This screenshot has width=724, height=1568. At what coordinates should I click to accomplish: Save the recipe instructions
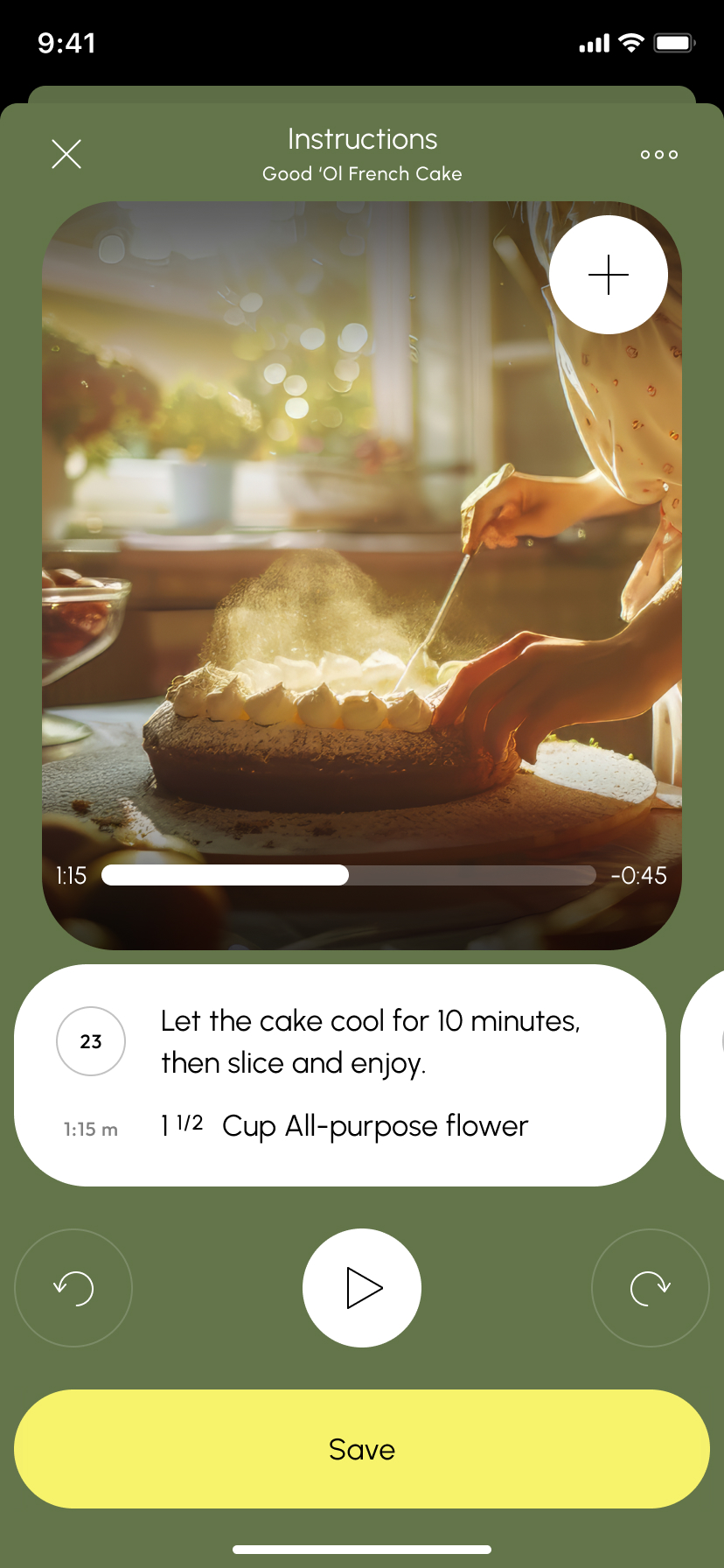(x=362, y=1449)
